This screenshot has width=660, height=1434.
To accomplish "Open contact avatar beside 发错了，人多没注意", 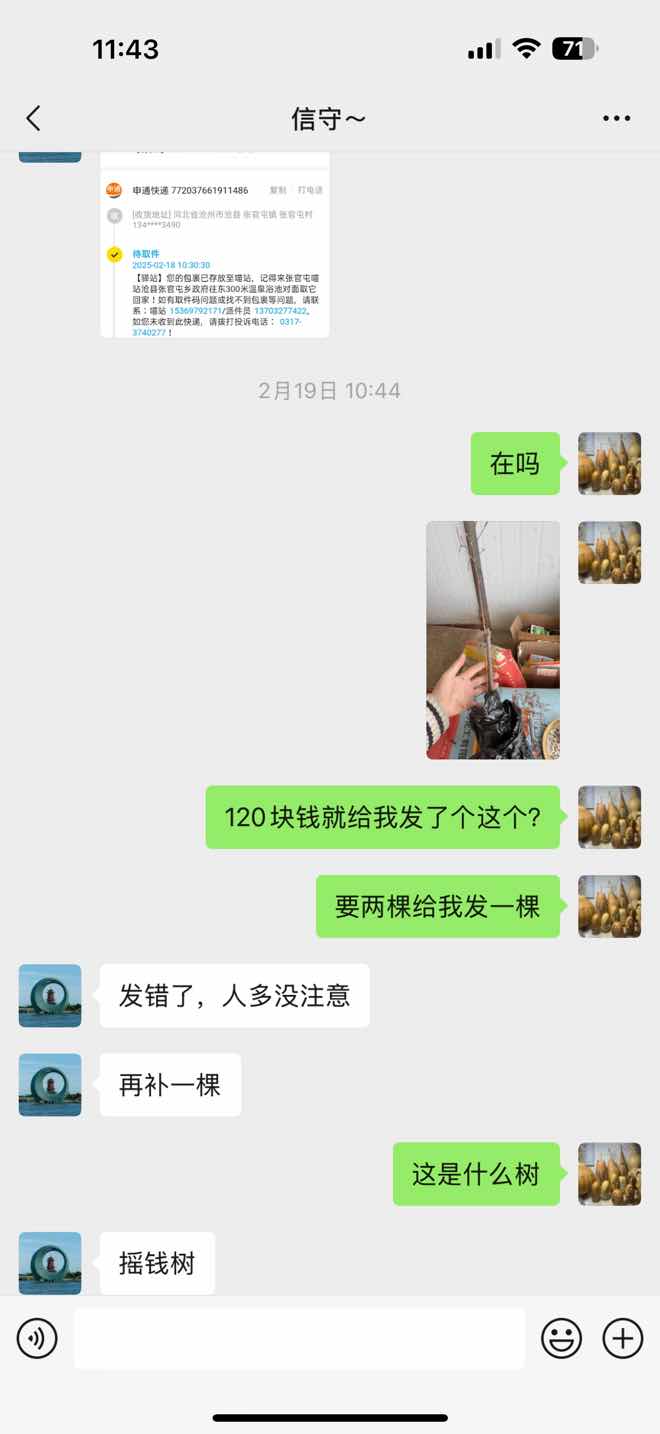I will (x=50, y=995).
